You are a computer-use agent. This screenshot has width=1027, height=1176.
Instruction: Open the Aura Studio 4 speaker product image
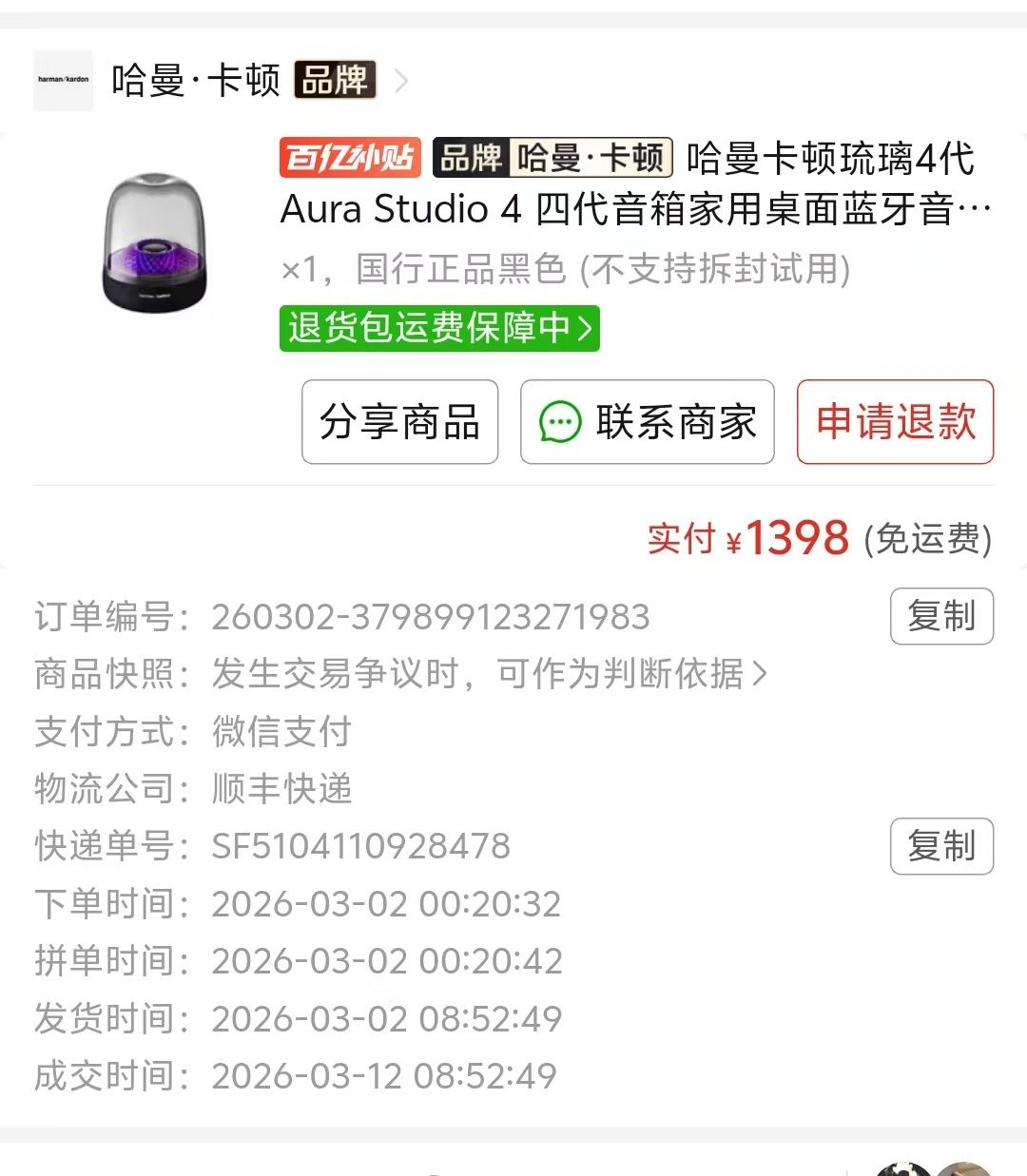pyautogui.click(x=154, y=242)
